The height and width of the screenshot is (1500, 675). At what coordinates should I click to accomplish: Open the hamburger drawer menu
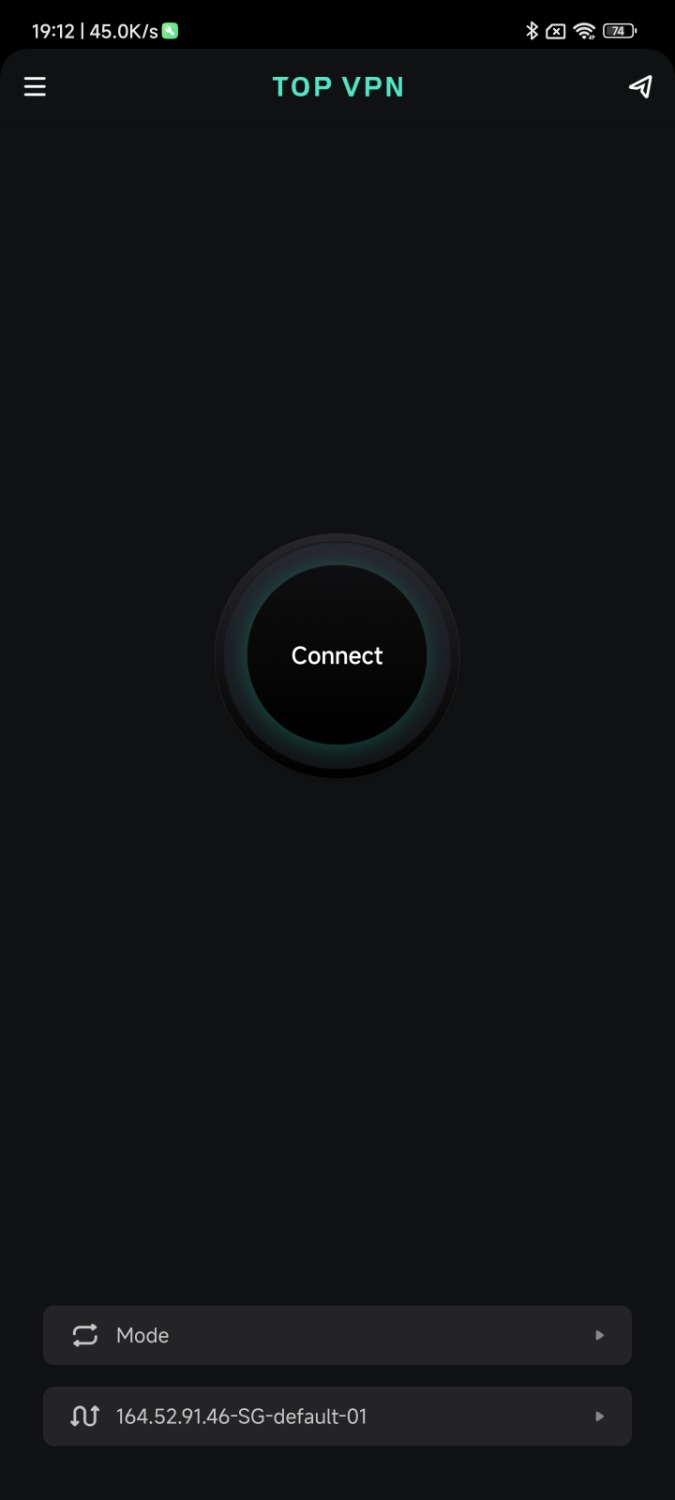pos(35,87)
